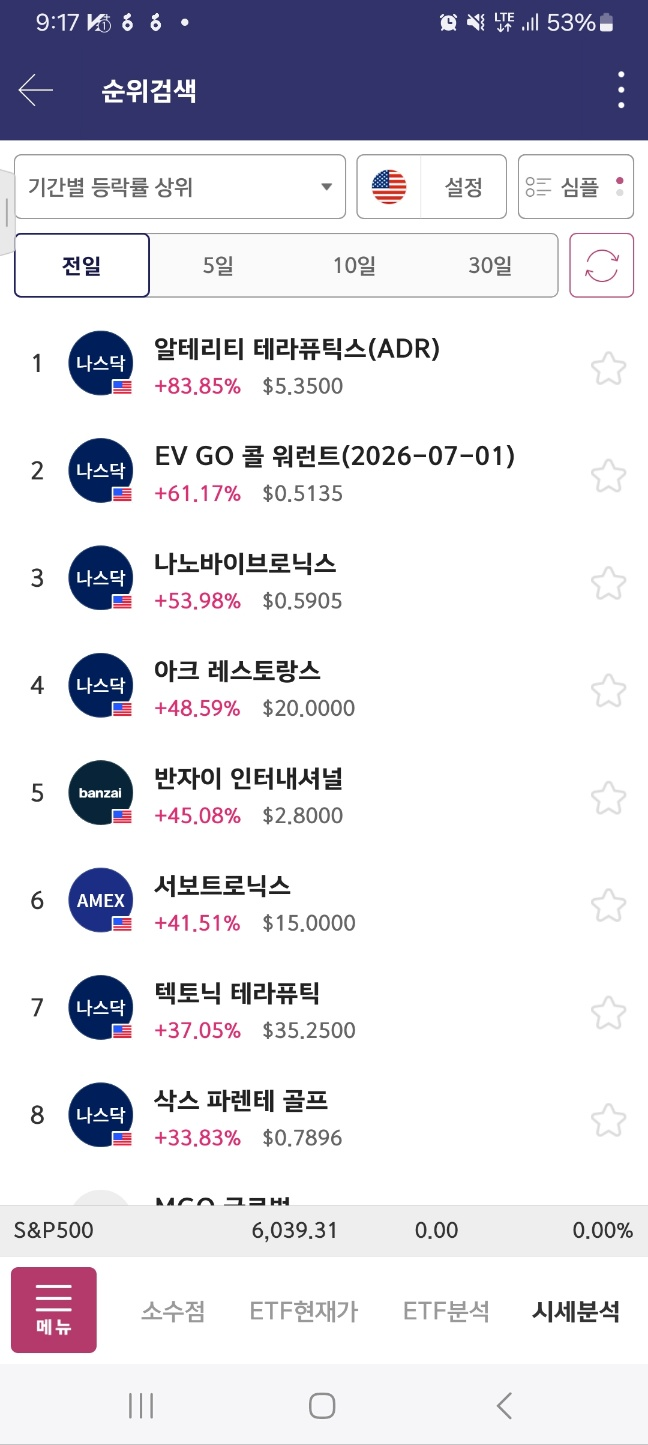Refresh the ranking list

pyautogui.click(x=602, y=266)
